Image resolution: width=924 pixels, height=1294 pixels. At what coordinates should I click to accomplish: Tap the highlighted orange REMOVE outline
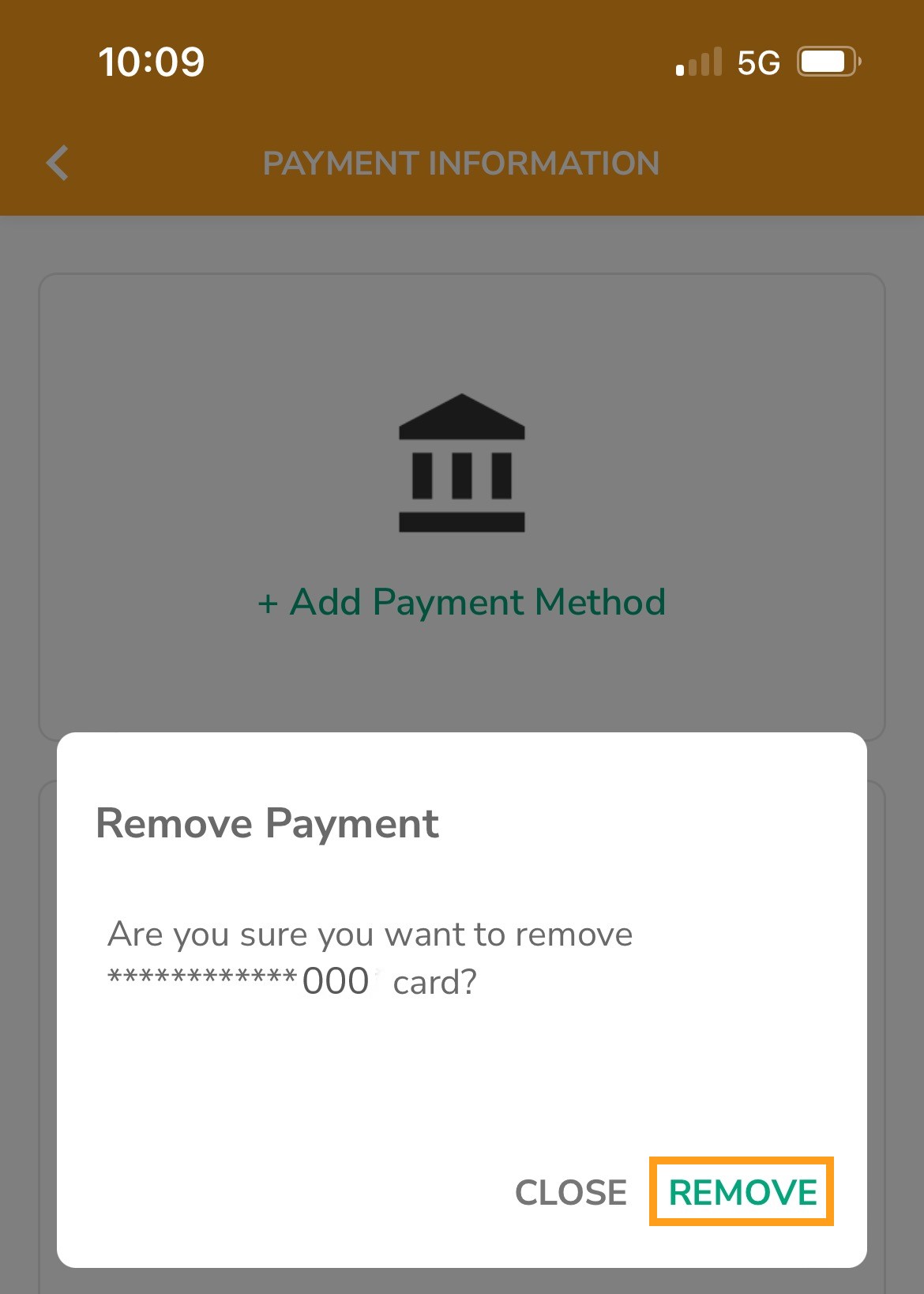pyautogui.click(x=741, y=1193)
